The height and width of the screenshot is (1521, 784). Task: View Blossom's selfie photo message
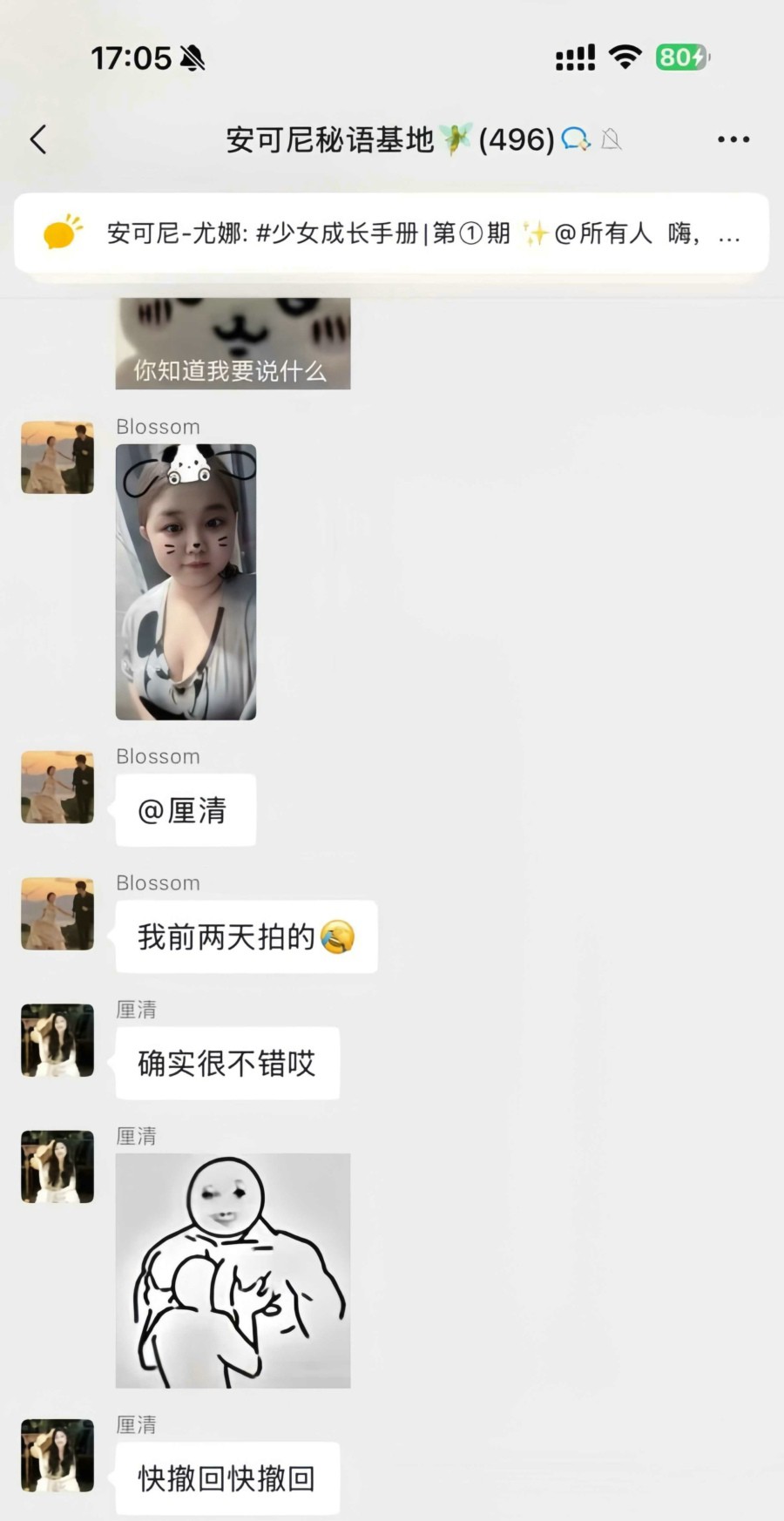click(186, 582)
